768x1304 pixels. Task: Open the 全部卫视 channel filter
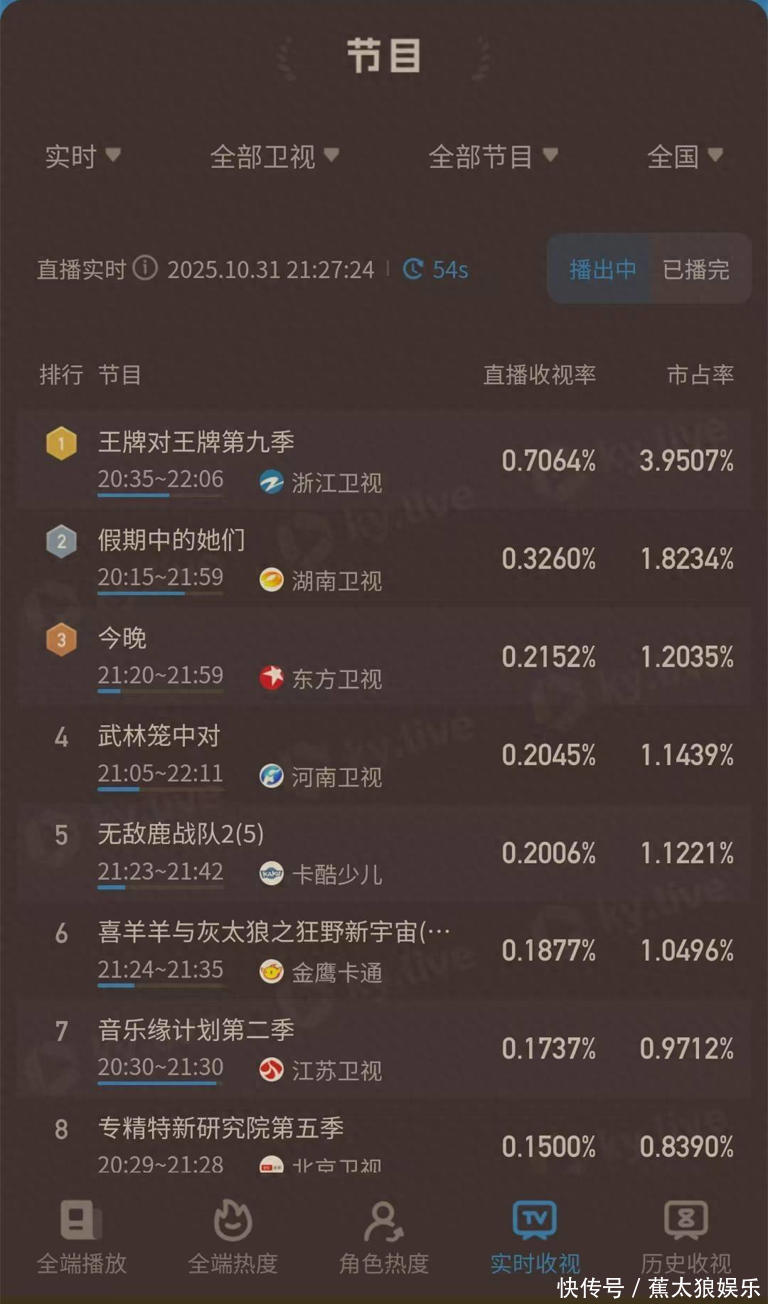pyautogui.click(x=274, y=156)
